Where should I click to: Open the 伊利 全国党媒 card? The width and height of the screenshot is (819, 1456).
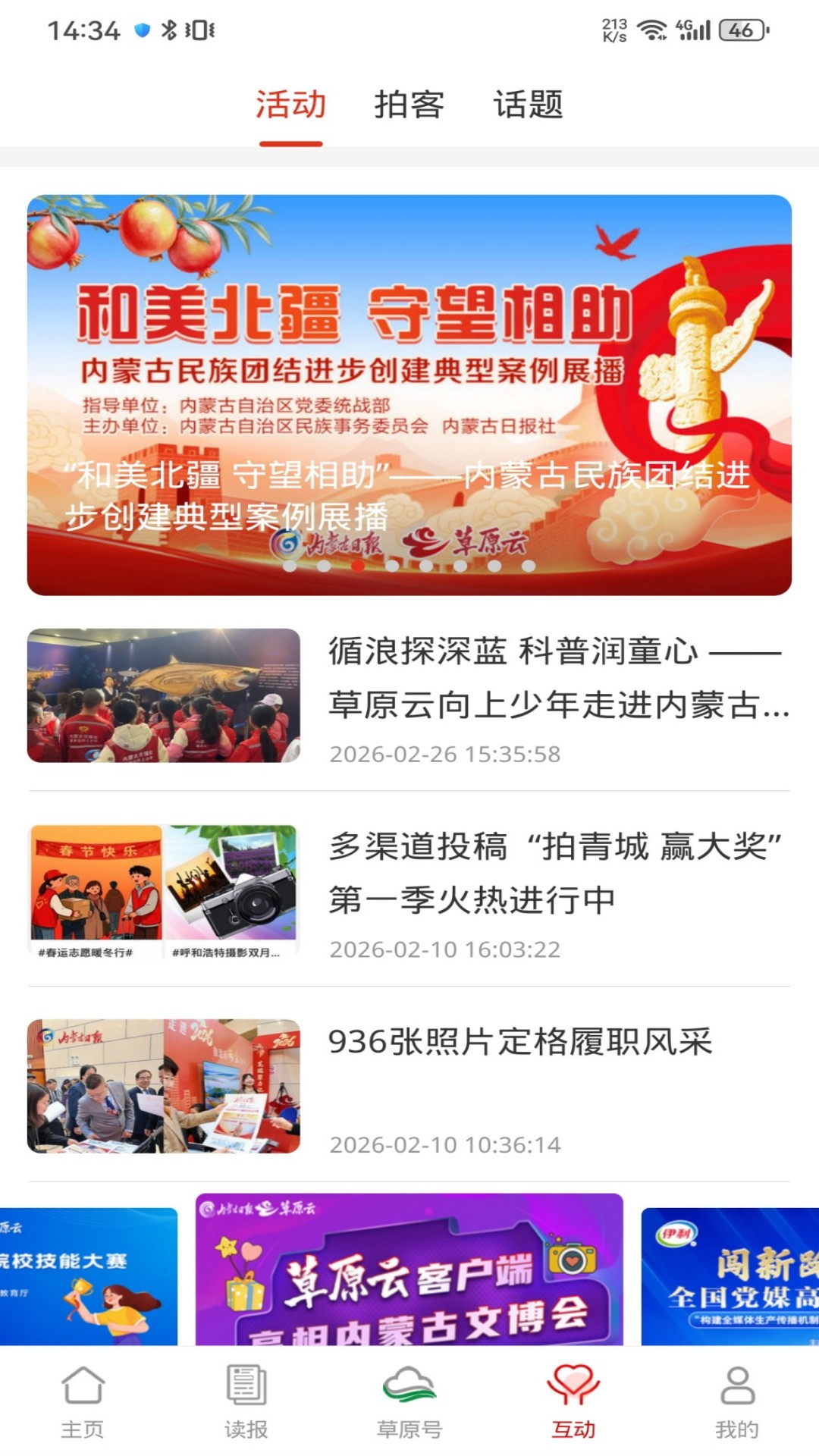click(x=730, y=1276)
